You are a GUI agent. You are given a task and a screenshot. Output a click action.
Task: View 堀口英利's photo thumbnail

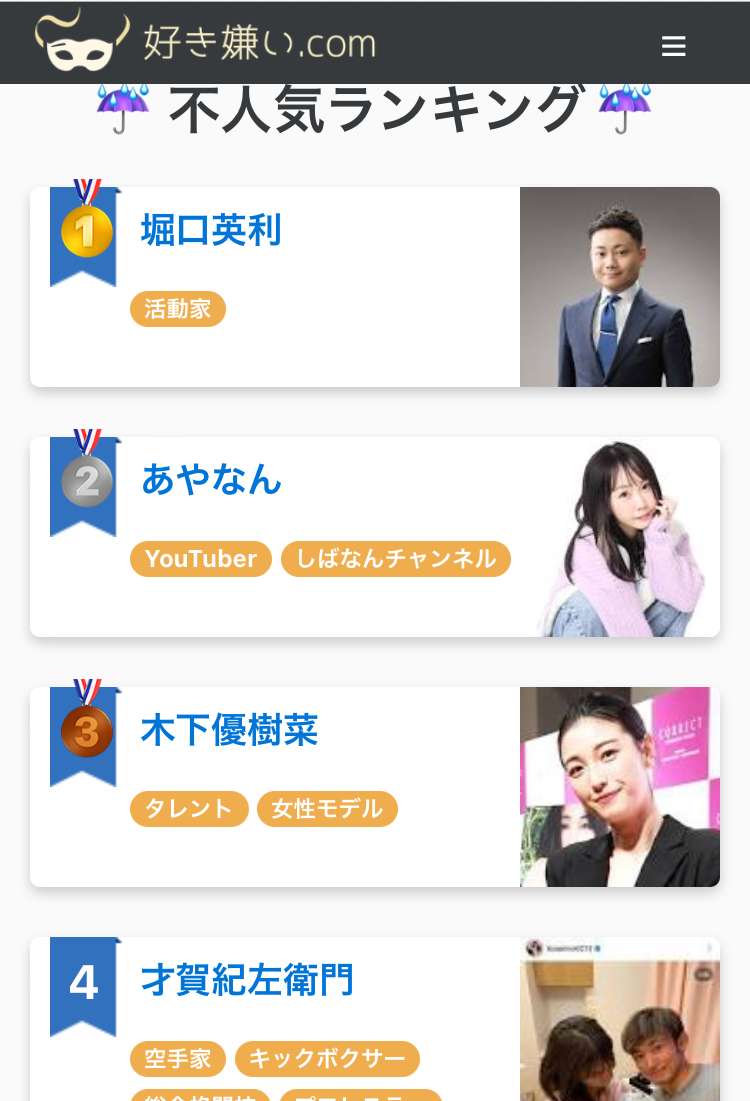pos(619,287)
